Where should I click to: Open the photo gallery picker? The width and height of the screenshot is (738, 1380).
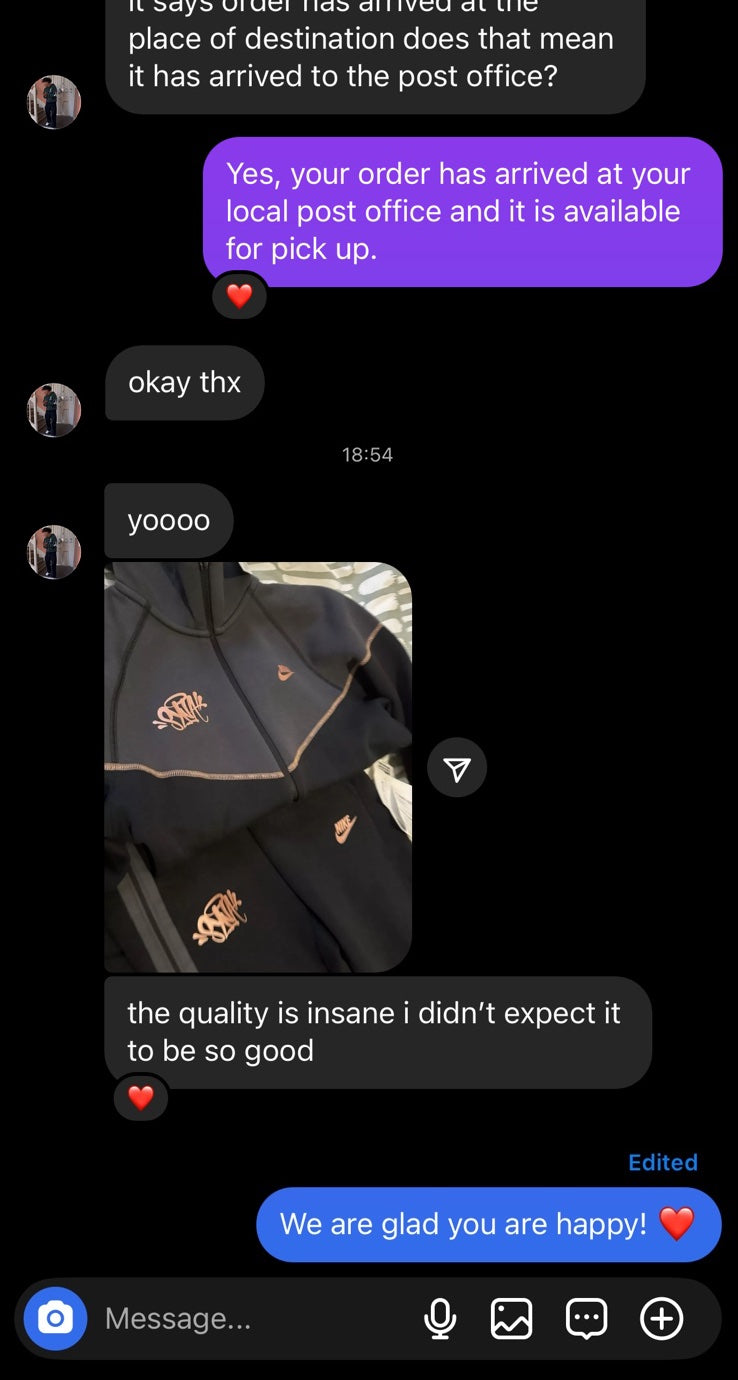(x=511, y=1318)
